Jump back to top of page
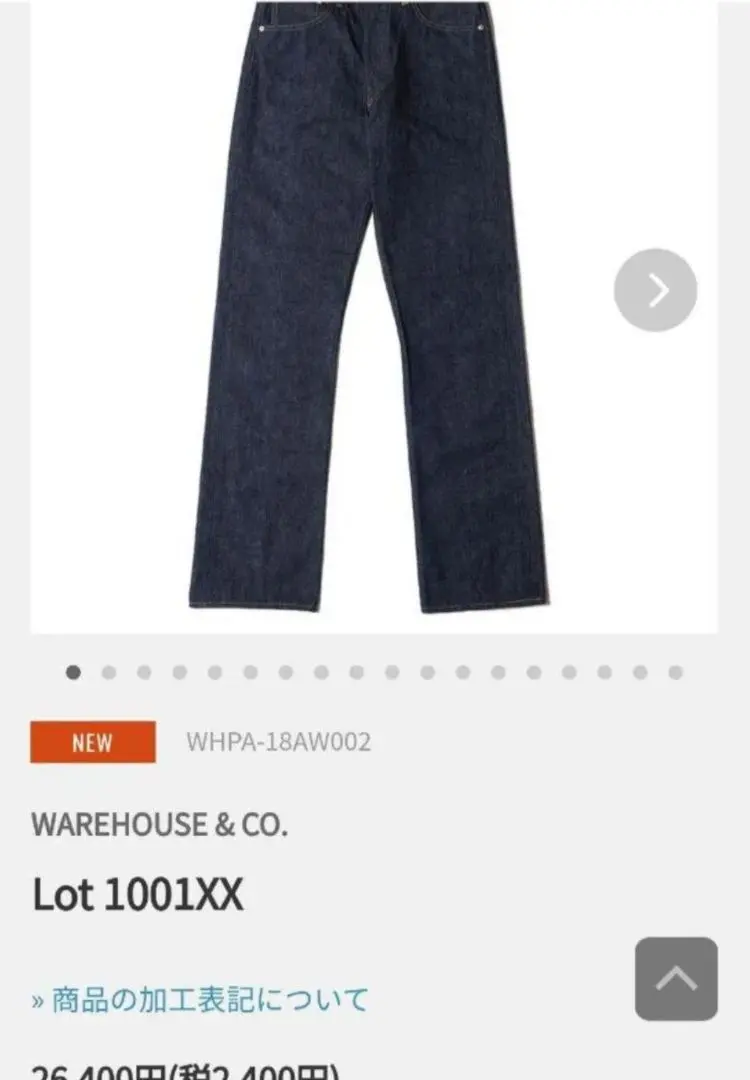The height and width of the screenshot is (1080, 750). tap(676, 978)
